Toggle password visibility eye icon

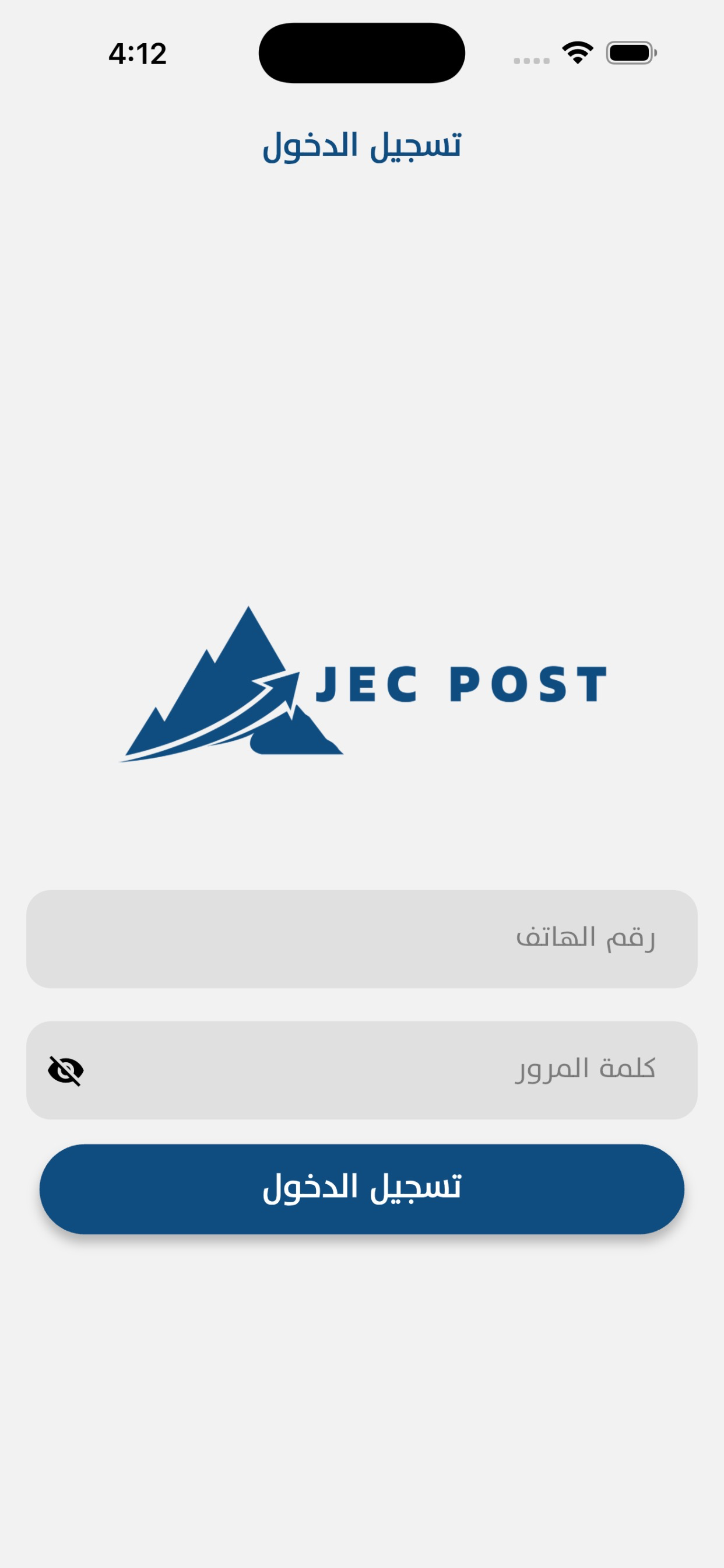(x=66, y=1070)
